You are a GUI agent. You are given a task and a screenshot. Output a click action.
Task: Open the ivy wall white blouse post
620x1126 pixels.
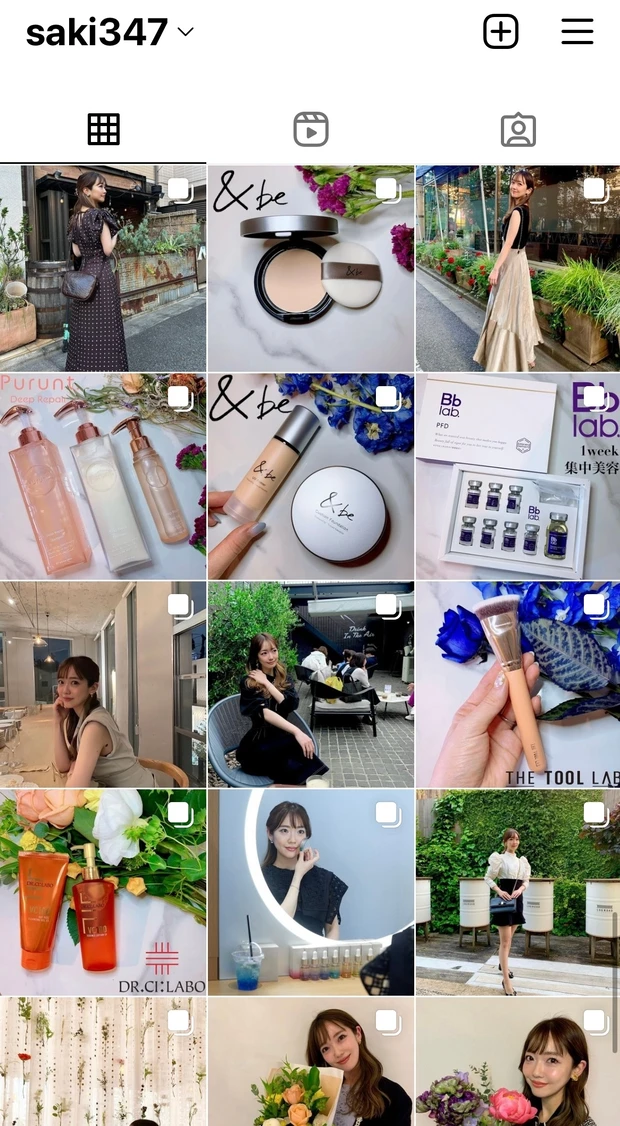(517, 891)
